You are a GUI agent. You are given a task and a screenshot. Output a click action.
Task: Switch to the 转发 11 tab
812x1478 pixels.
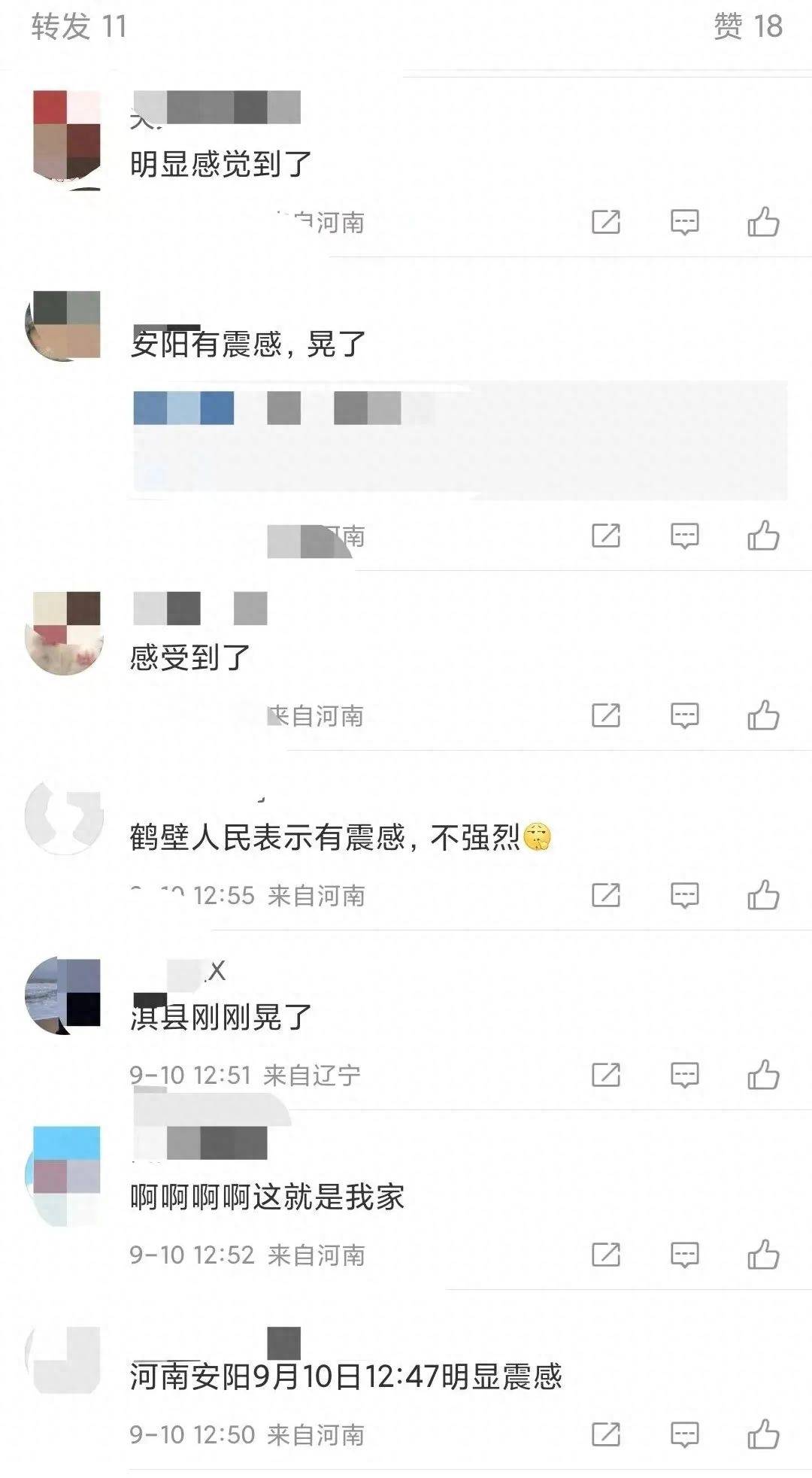pos(79,27)
